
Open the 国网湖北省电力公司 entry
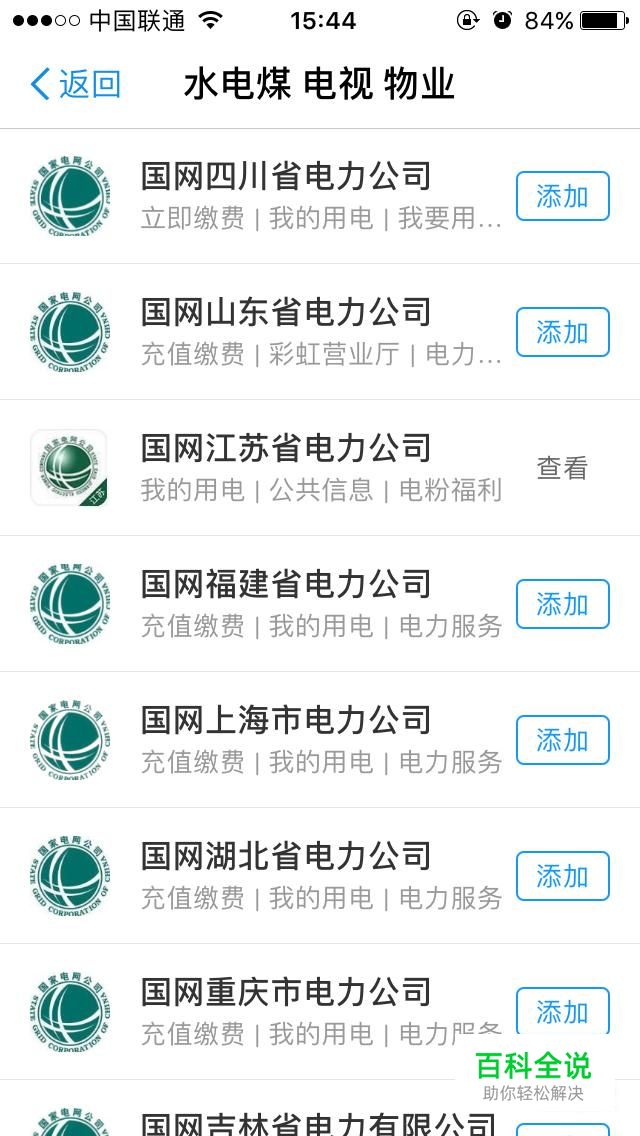[320, 876]
